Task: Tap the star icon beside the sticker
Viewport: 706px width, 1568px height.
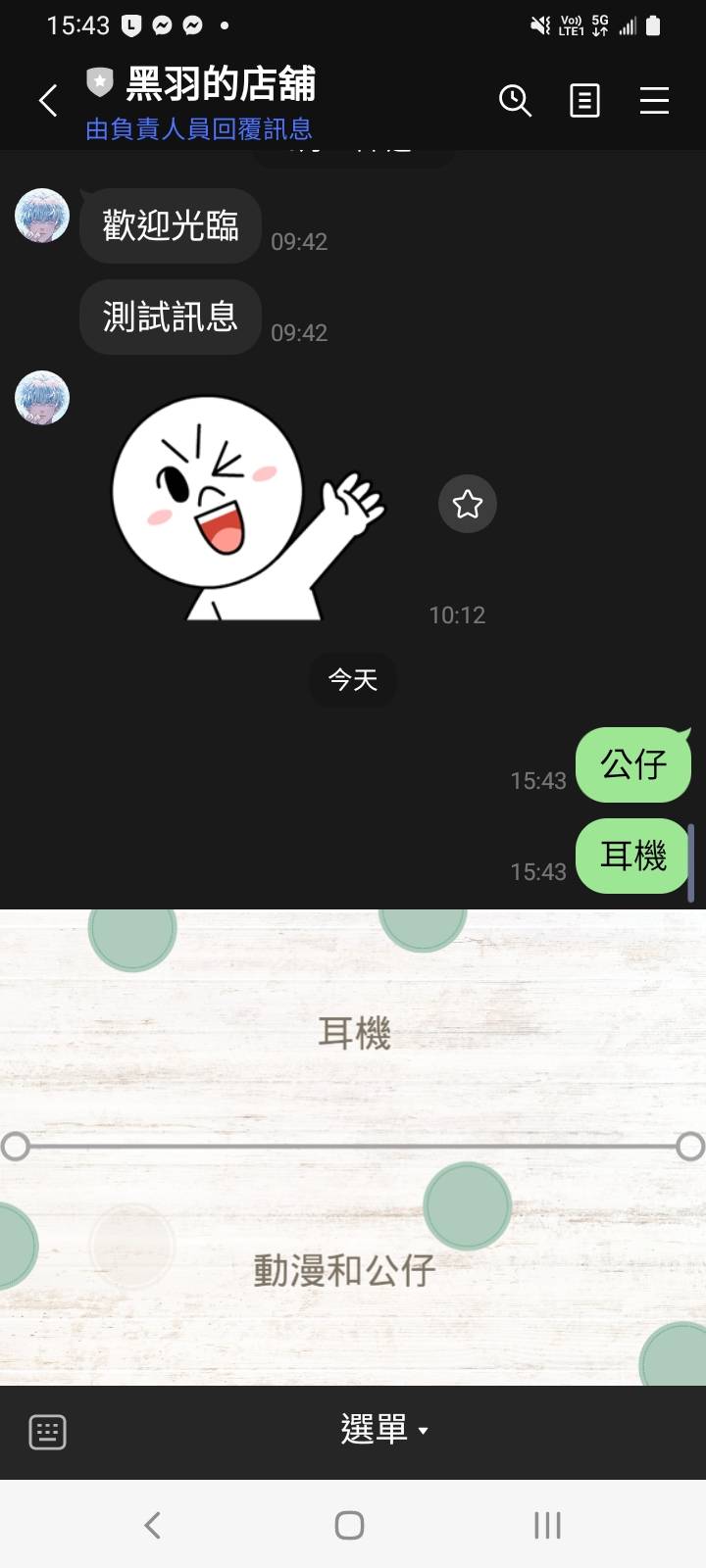Action: click(x=468, y=504)
